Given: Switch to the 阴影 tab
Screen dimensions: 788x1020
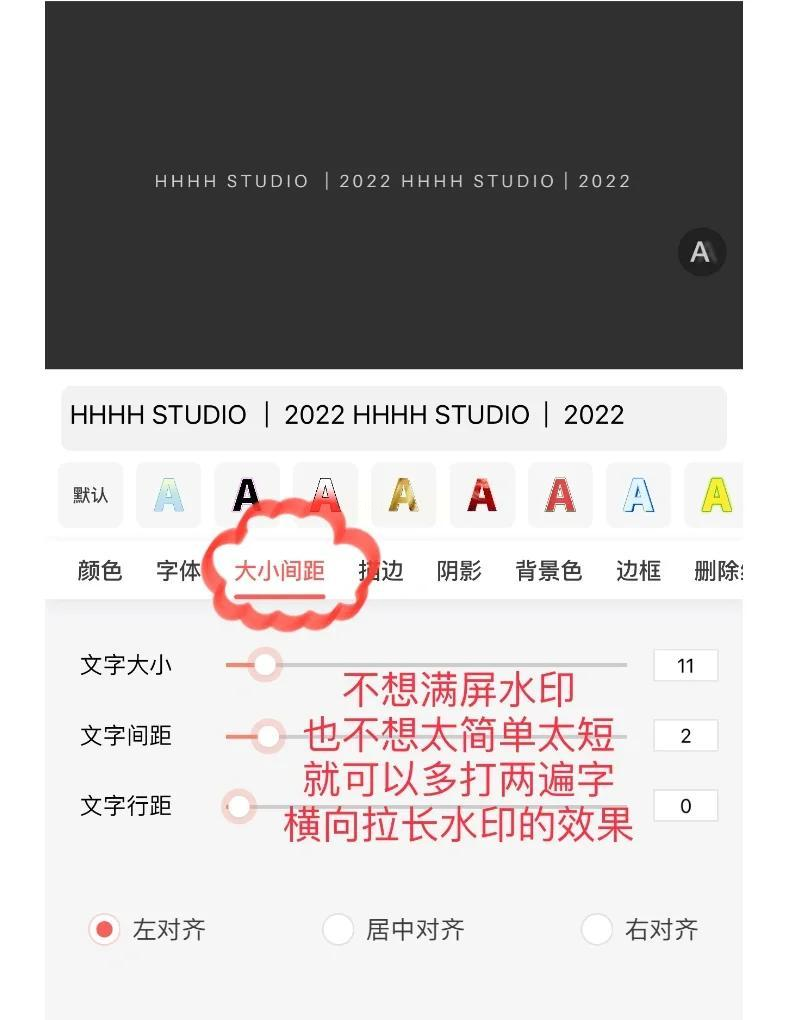Looking at the screenshot, I should point(459,571).
